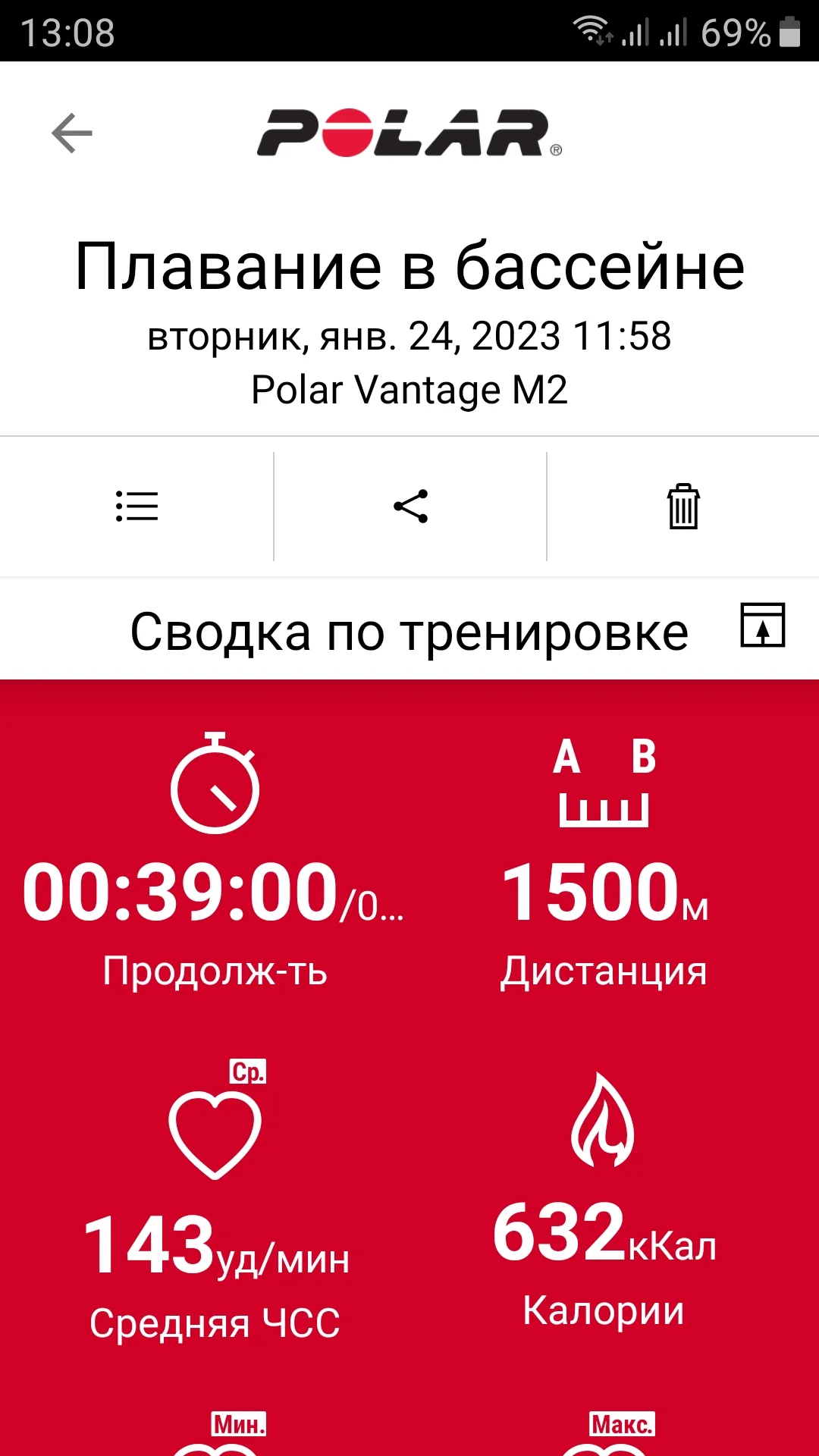
Task: Collapse the training summary section
Action: (762, 626)
